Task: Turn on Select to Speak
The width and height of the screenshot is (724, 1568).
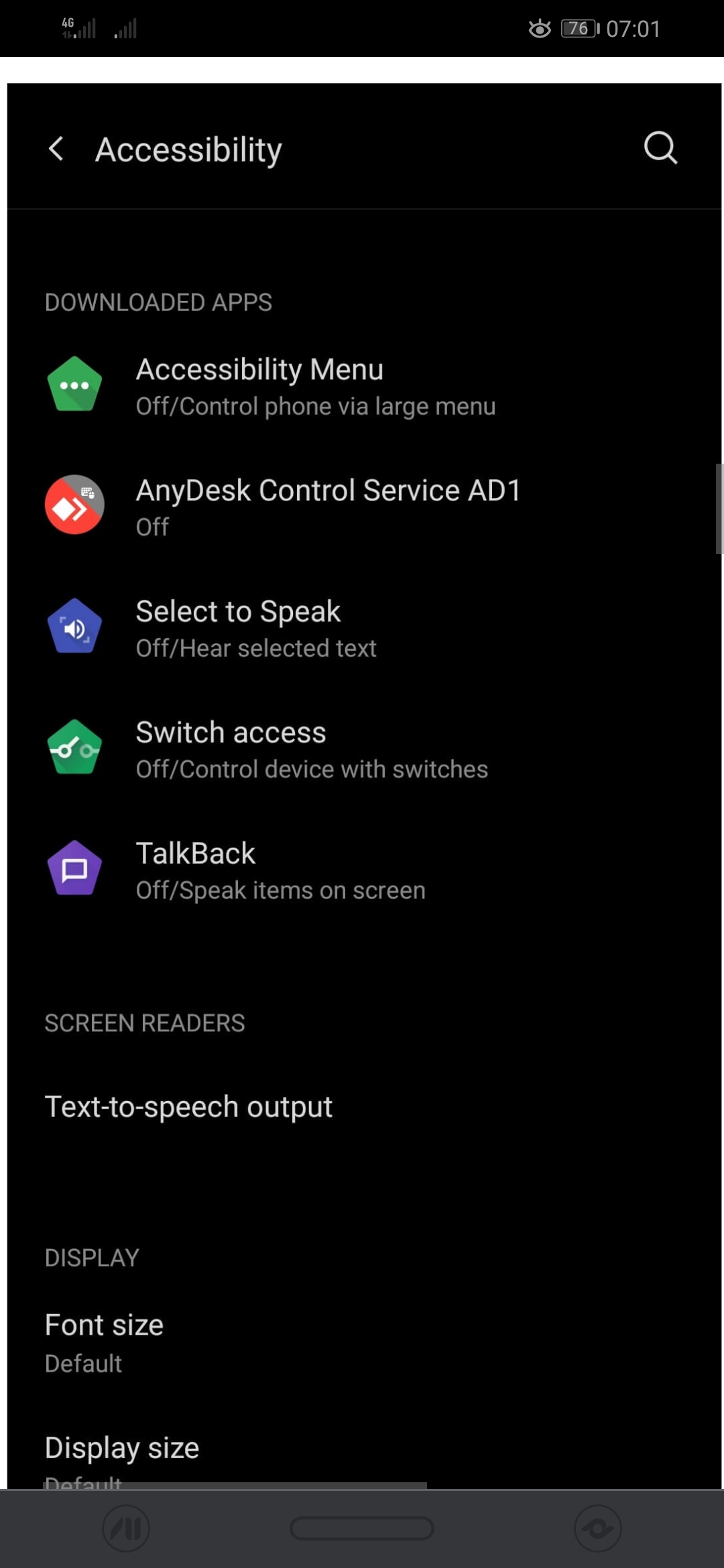Action: pos(256,627)
